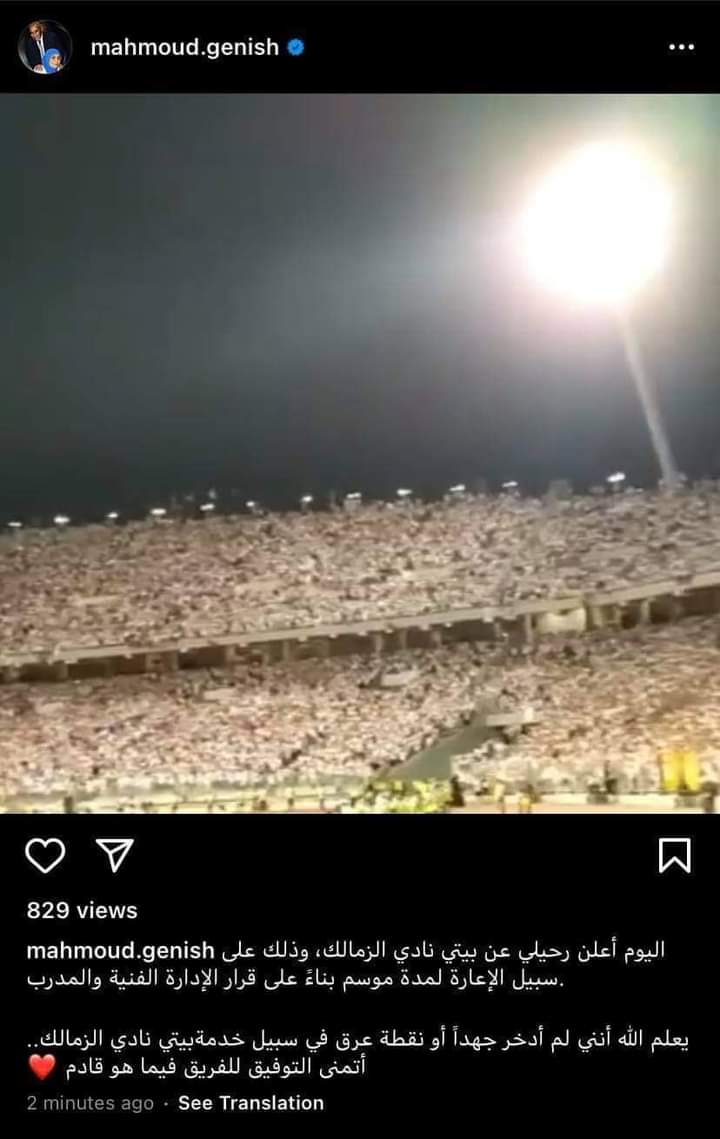Open the three-dot overflow menu

(x=681, y=47)
